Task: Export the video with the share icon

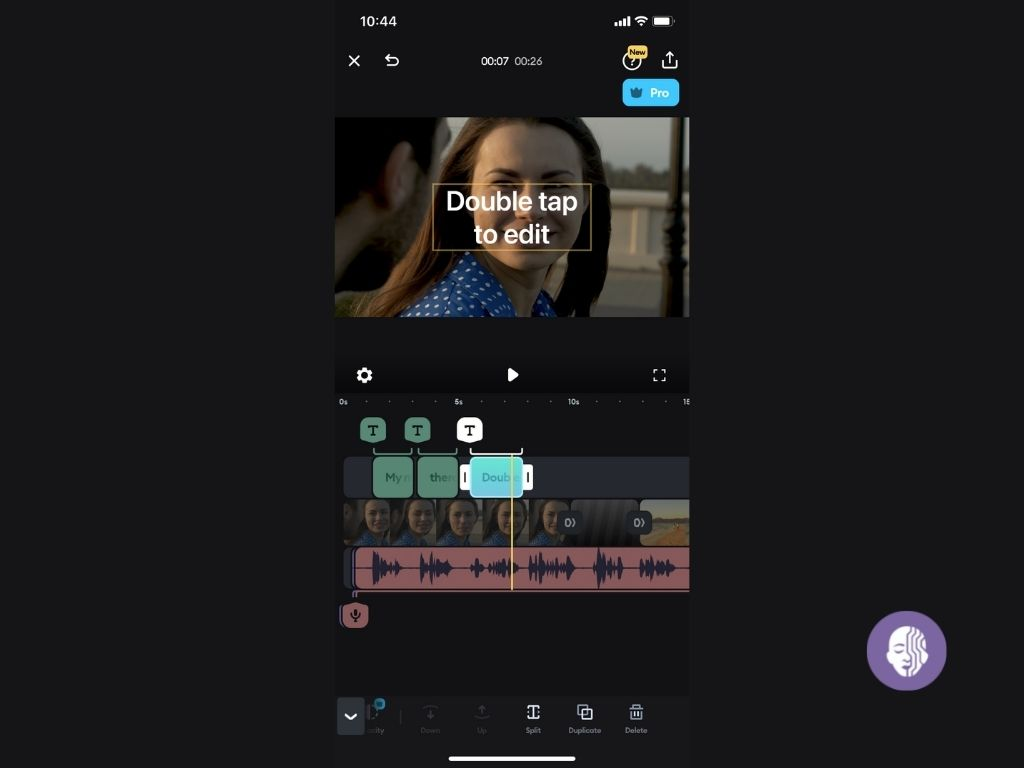Action: (669, 60)
